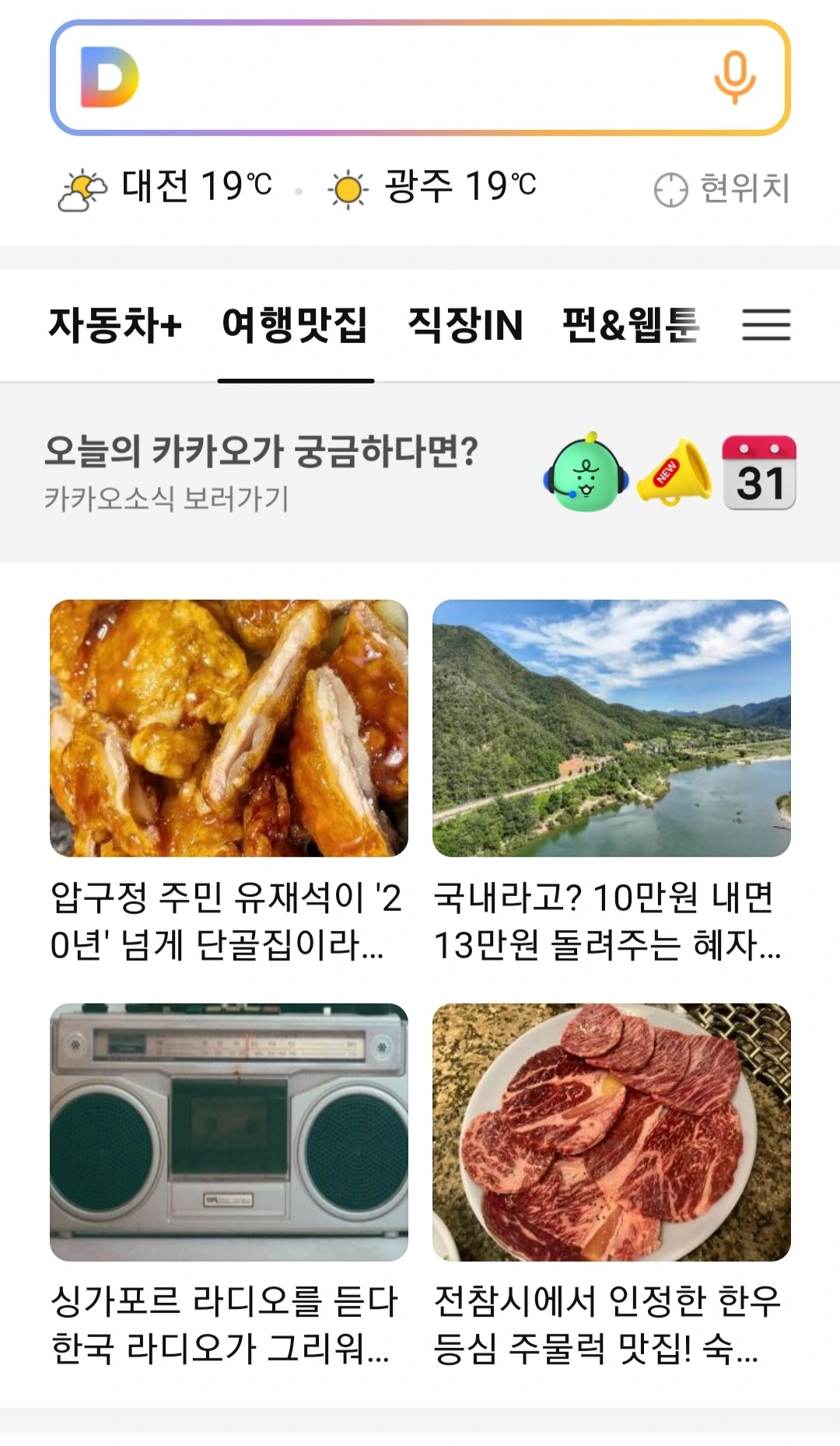Select the 여행맛집 tab
The image size is (840, 1446).
point(295,325)
